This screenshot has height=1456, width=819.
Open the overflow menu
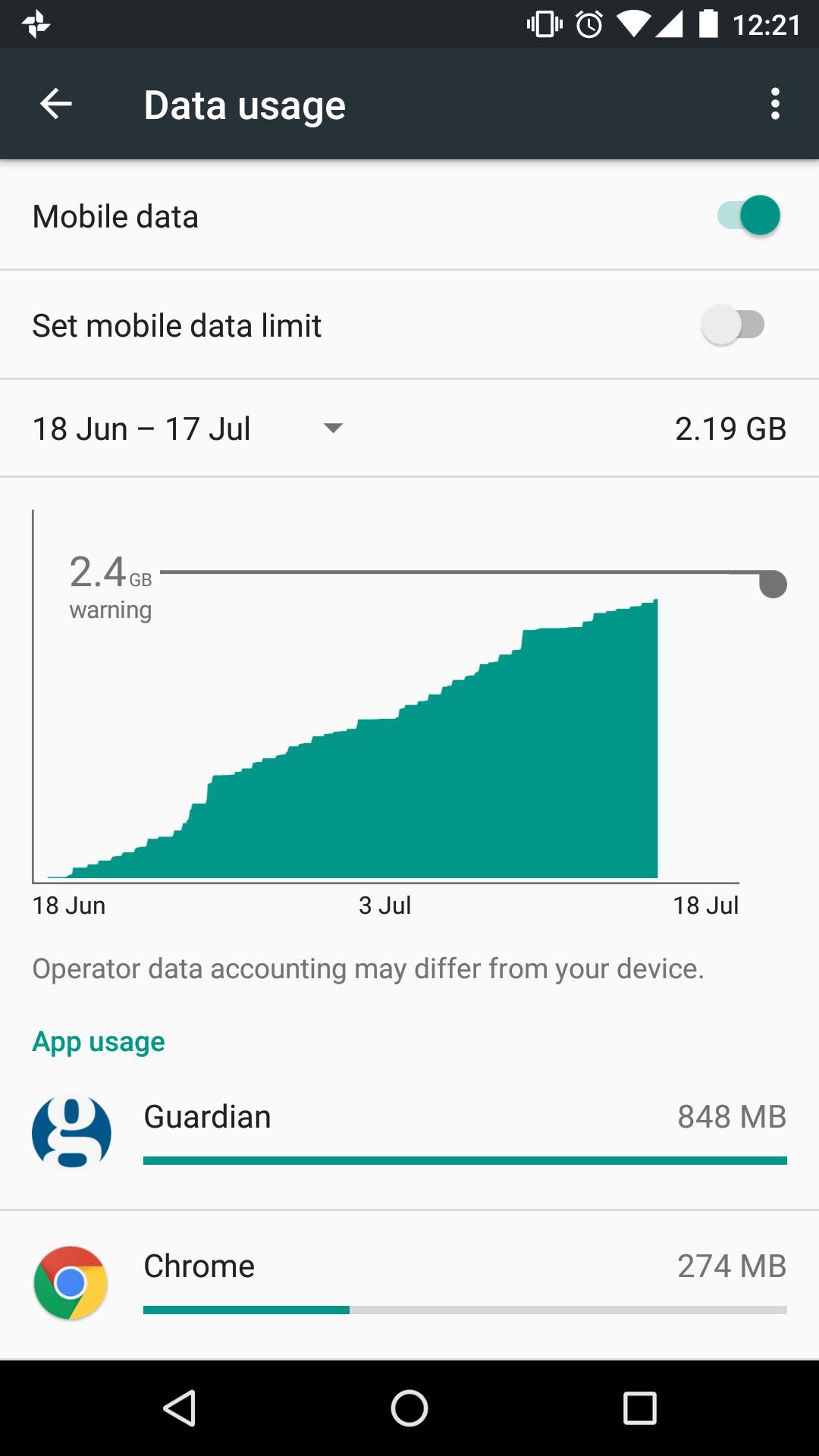[774, 104]
